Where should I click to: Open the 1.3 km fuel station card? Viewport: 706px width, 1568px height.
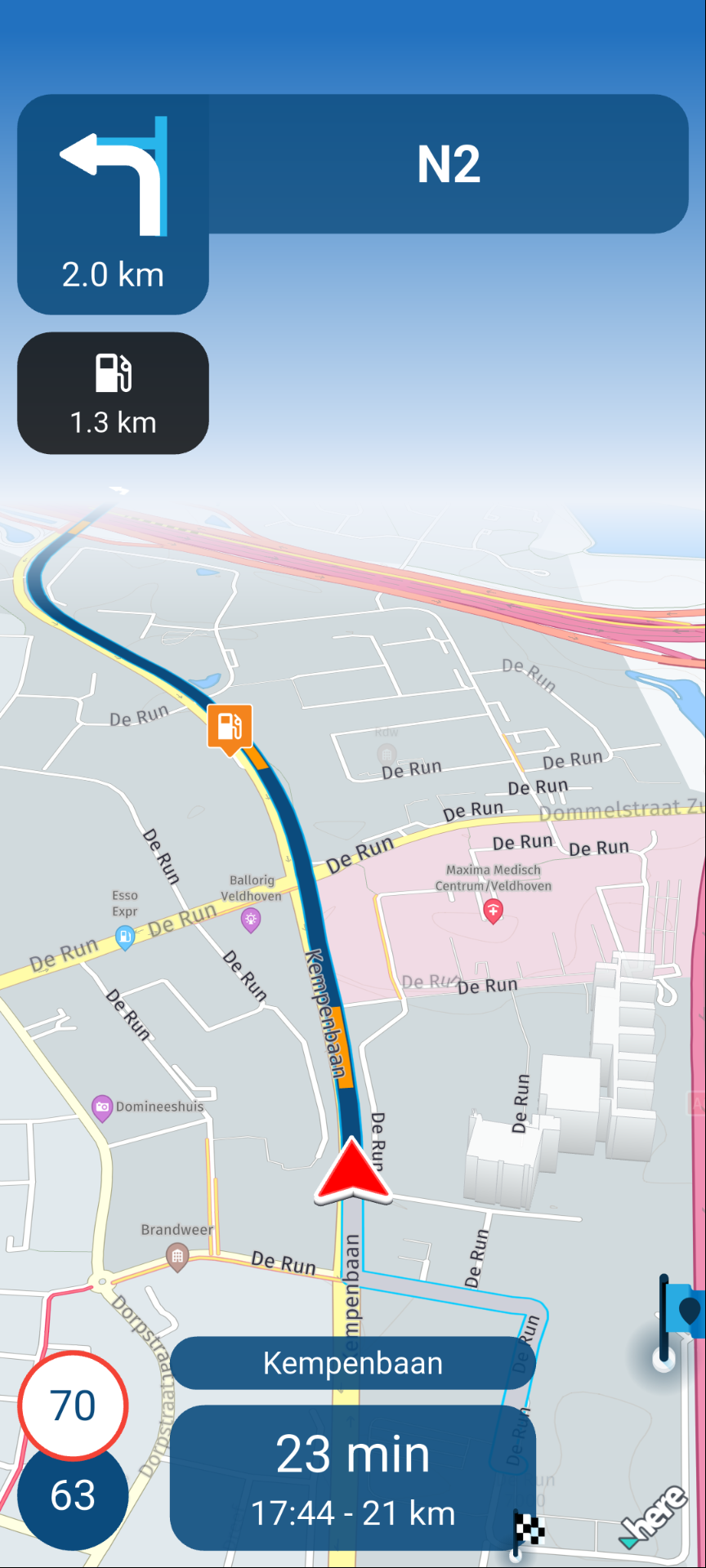[x=113, y=393]
